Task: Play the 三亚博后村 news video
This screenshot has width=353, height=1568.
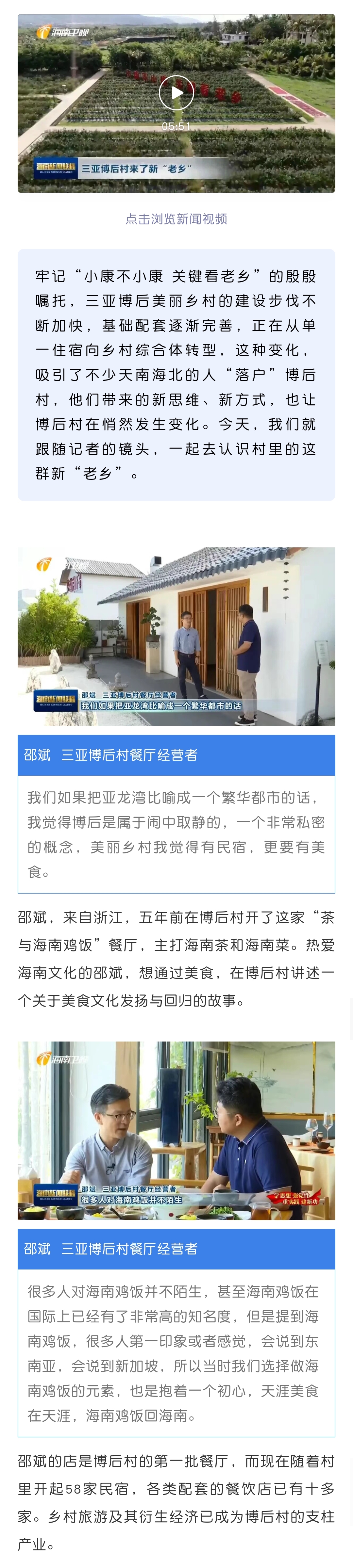Action: click(176, 92)
